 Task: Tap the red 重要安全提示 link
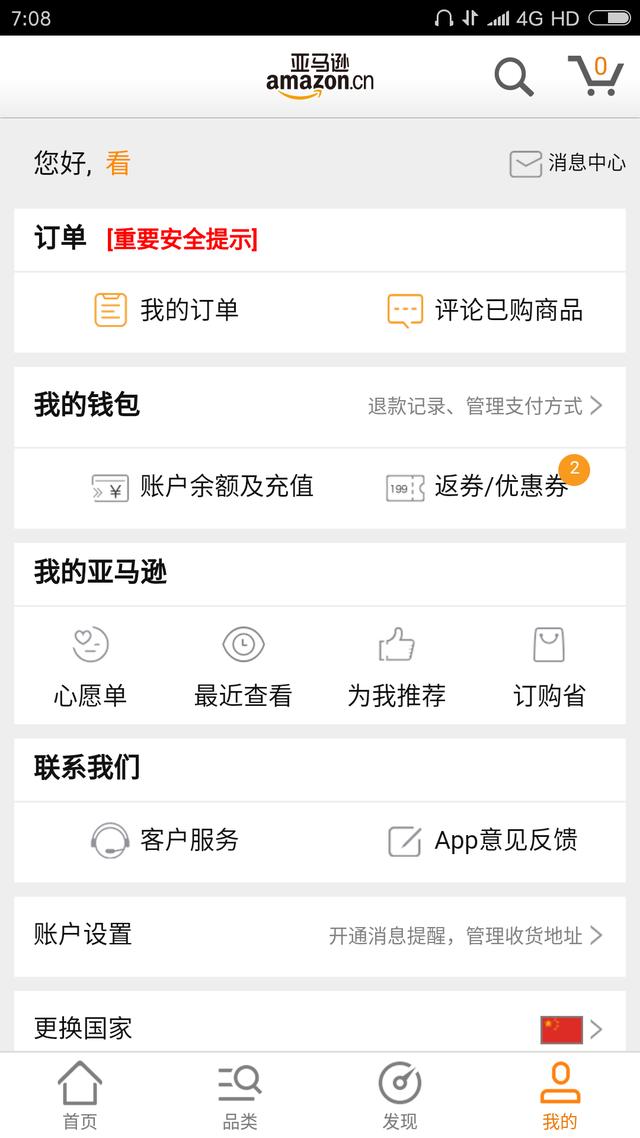182,240
